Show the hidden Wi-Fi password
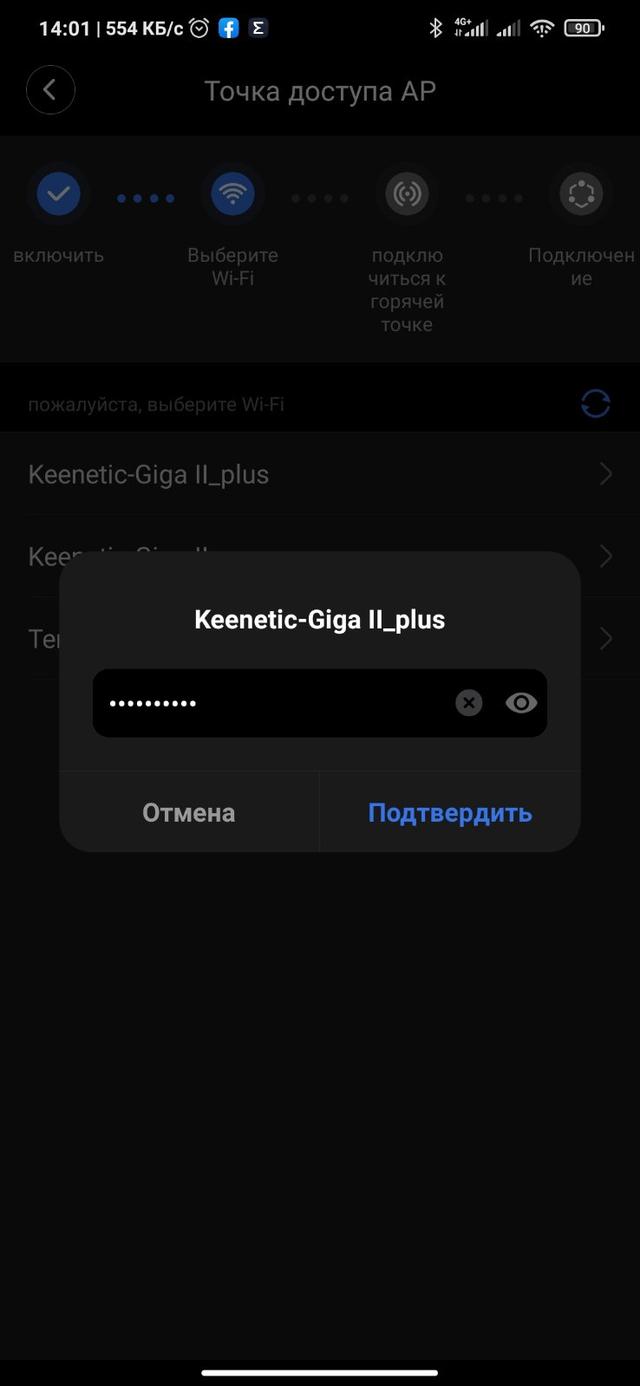The width and height of the screenshot is (640, 1386). click(521, 703)
